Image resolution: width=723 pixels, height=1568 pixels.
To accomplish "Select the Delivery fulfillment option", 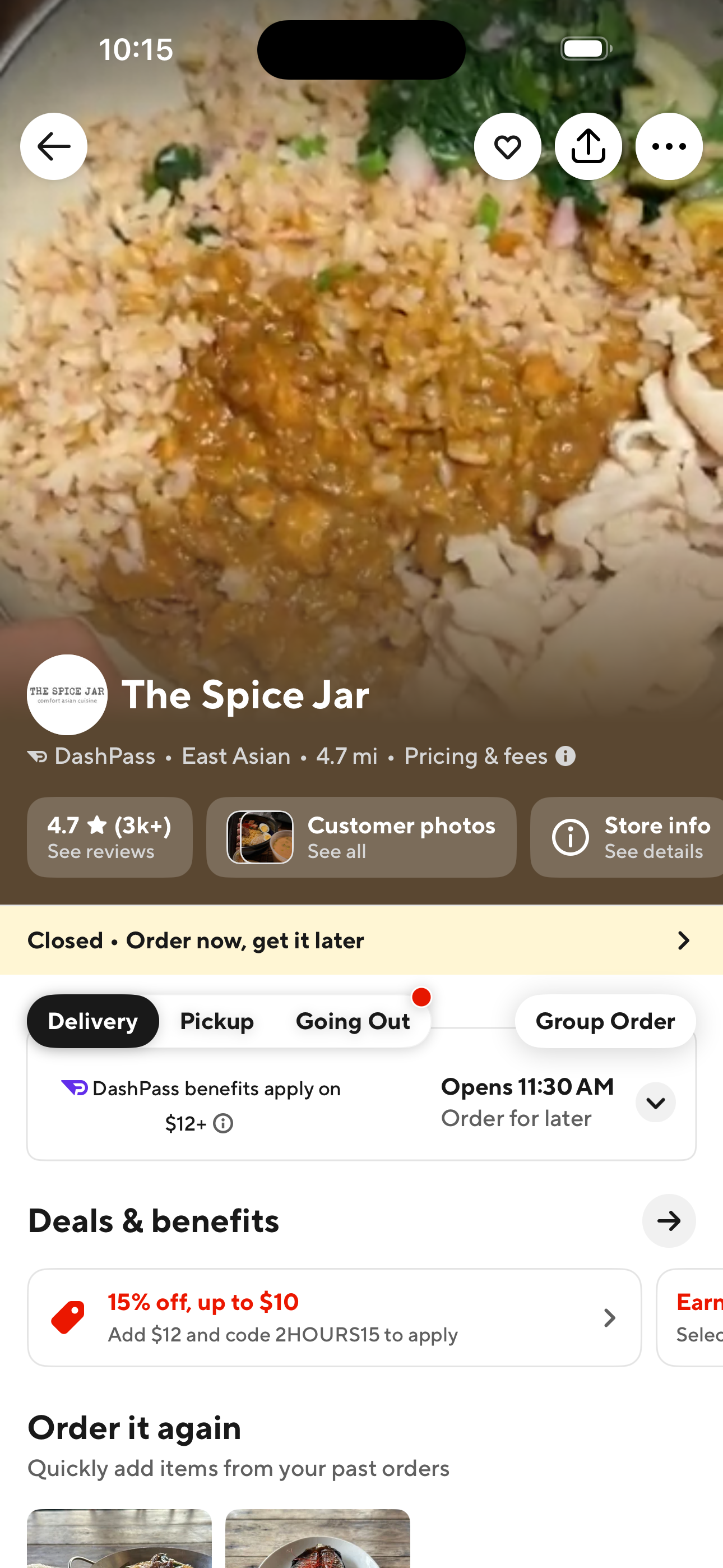I will pos(92,1021).
